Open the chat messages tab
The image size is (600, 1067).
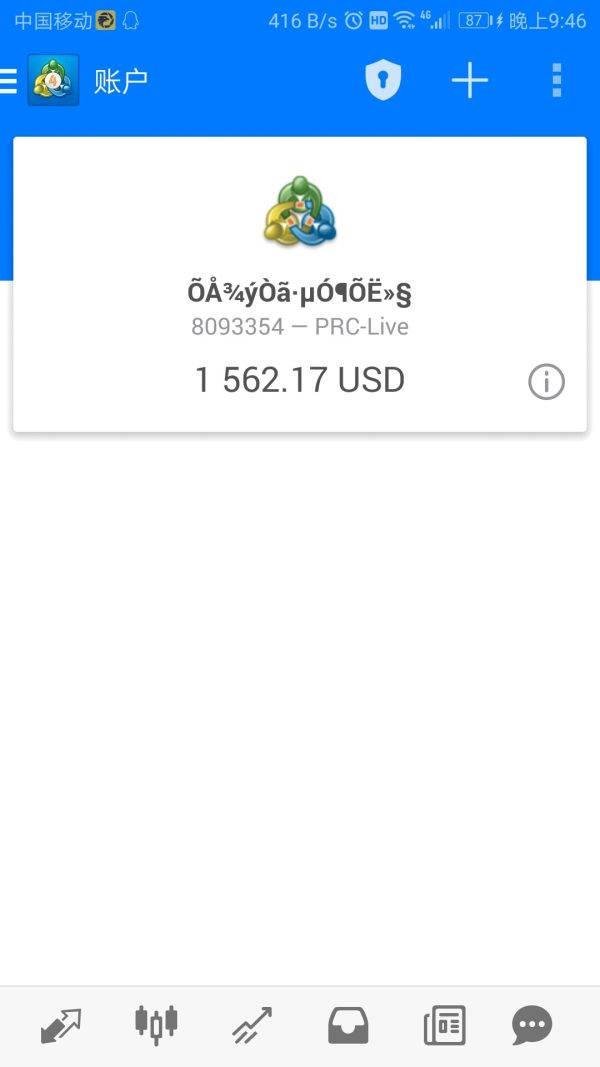click(532, 1025)
